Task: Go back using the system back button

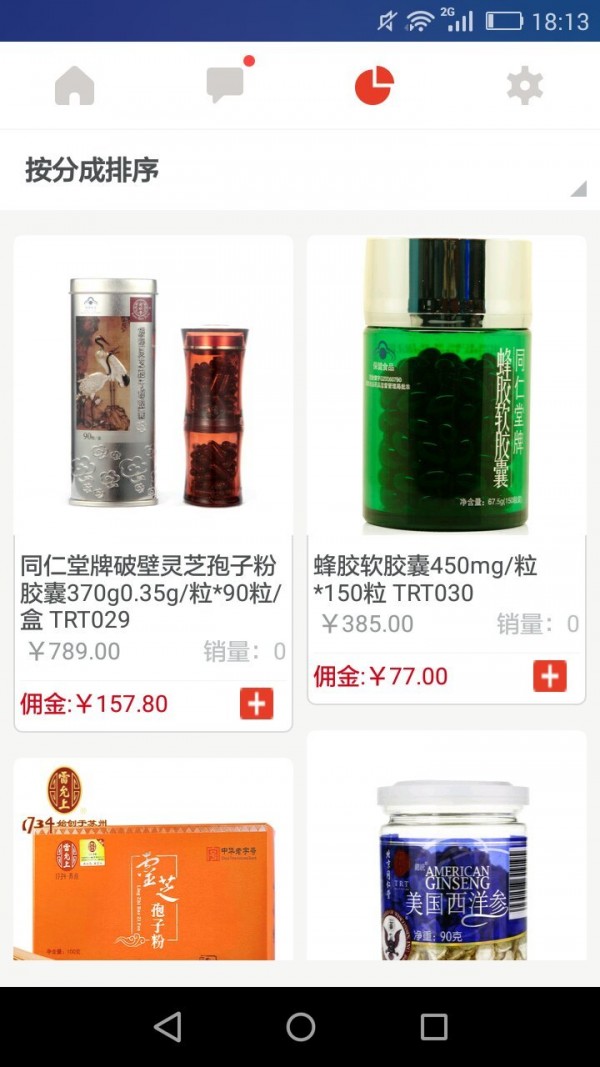Action: [168, 1026]
